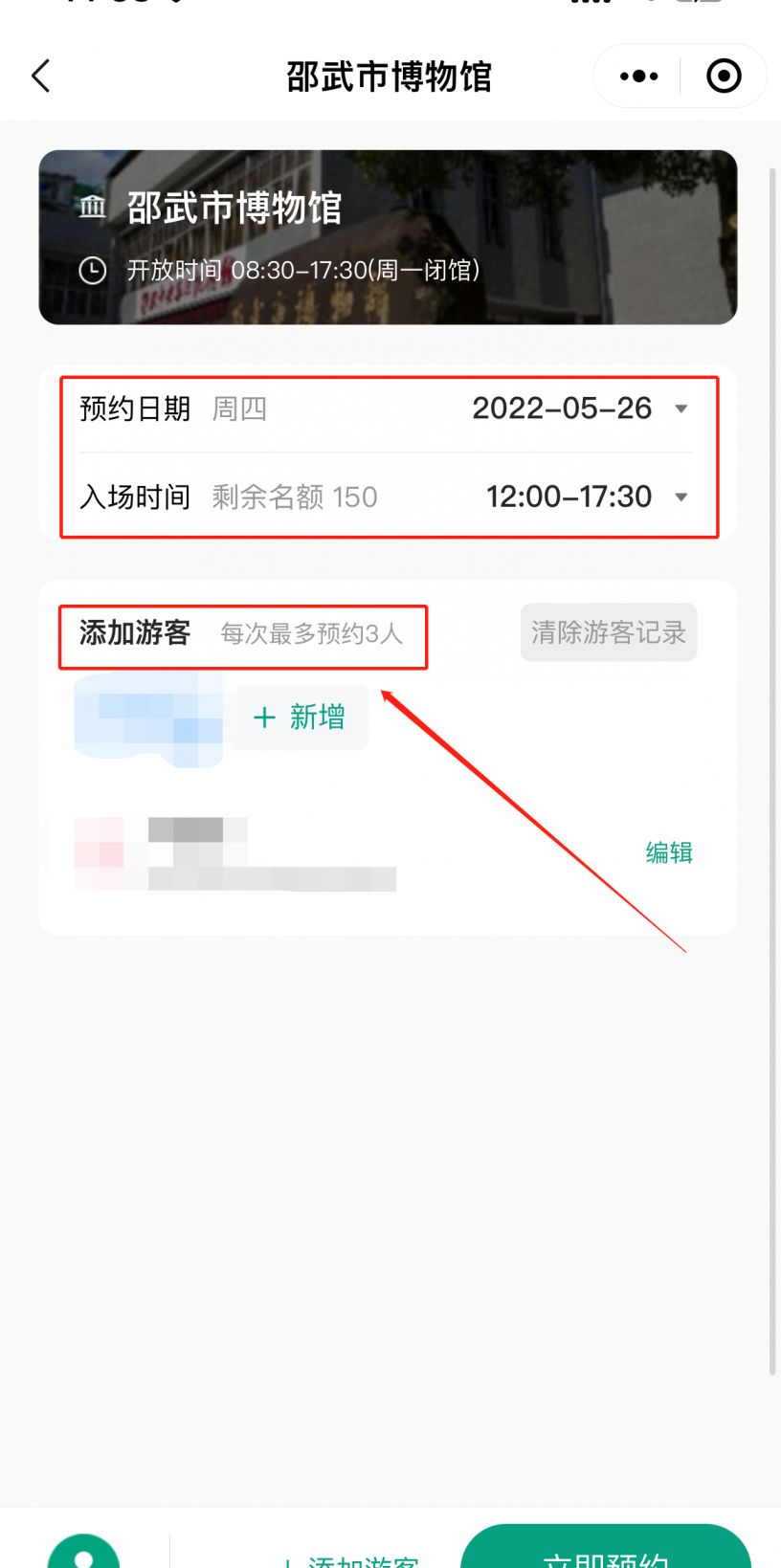781x1568 pixels.
Task: Go back using the top-left arrow
Action: [x=40, y=76]
